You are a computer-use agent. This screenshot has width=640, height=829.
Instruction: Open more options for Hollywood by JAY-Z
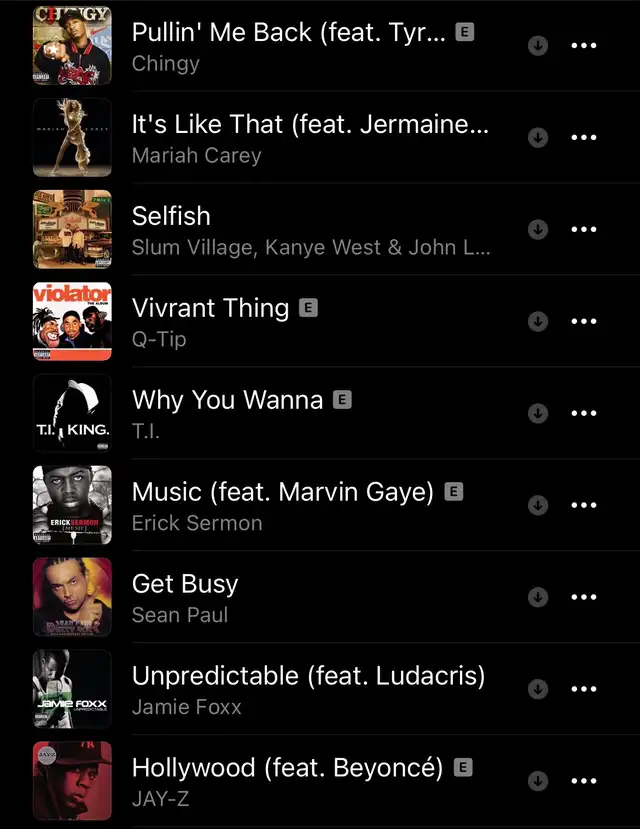pos(583,782)
